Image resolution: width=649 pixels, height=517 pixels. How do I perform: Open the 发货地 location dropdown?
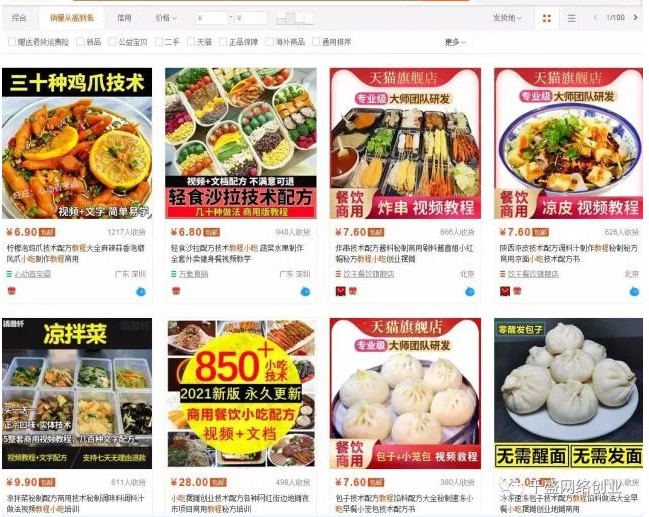(507, 18)
